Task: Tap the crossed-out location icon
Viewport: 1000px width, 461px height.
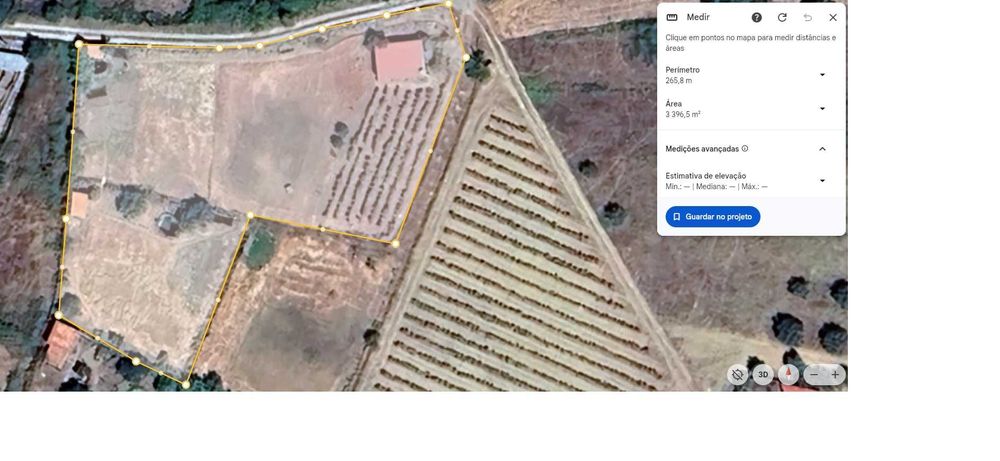Action: [738, 375]
